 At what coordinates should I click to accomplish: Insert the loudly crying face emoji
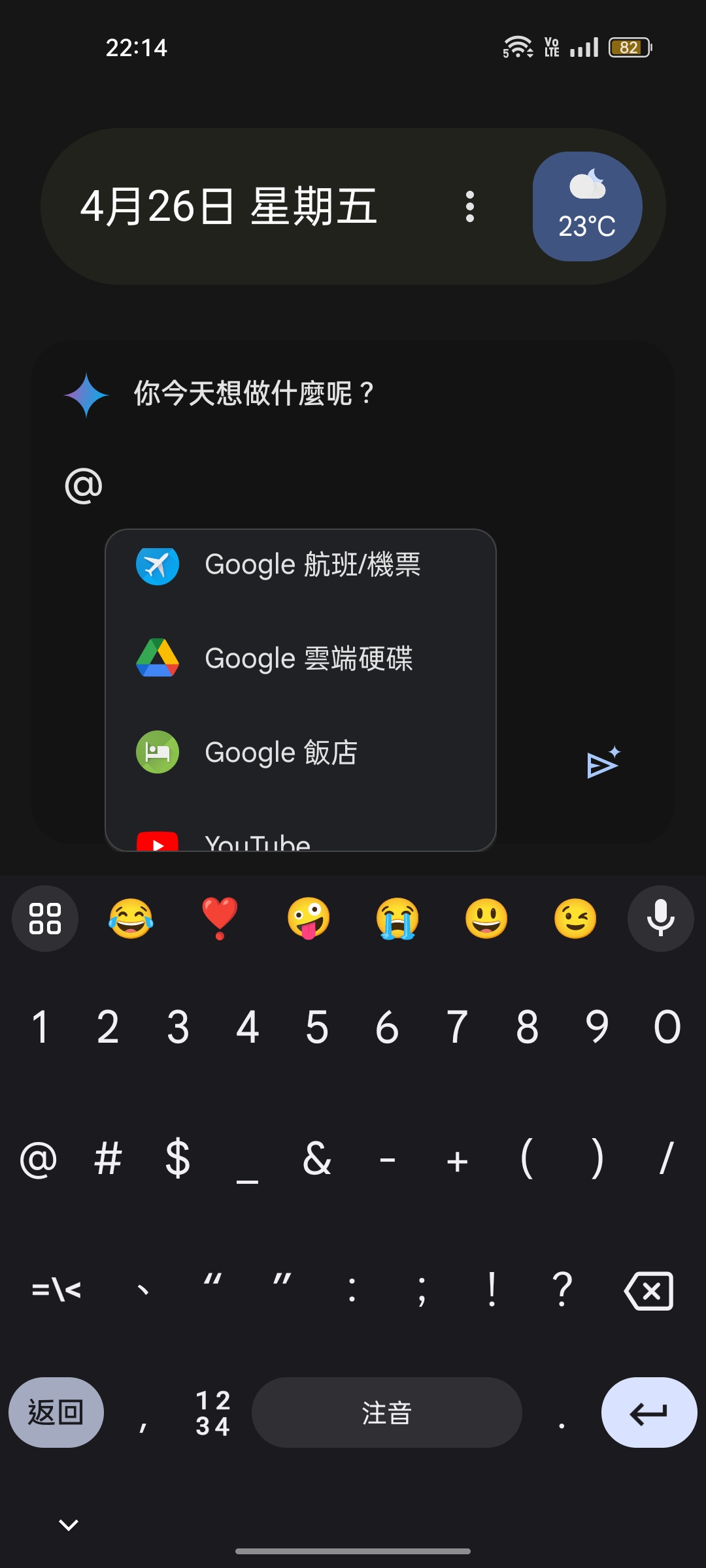(x=397, y=919)
